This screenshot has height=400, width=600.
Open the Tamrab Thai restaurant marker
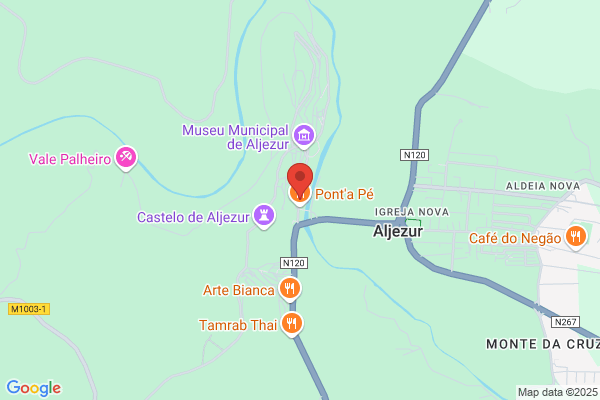[292, 324]
